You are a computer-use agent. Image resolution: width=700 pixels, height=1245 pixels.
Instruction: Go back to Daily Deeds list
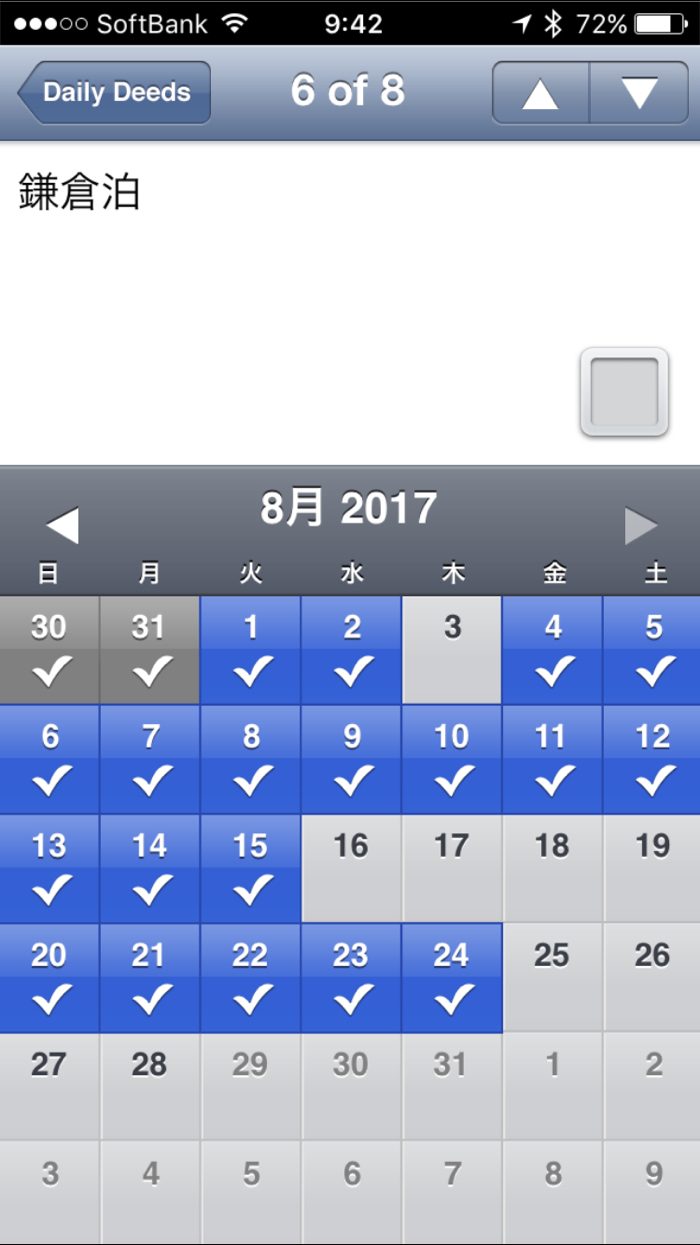click(x=115, y=92)
